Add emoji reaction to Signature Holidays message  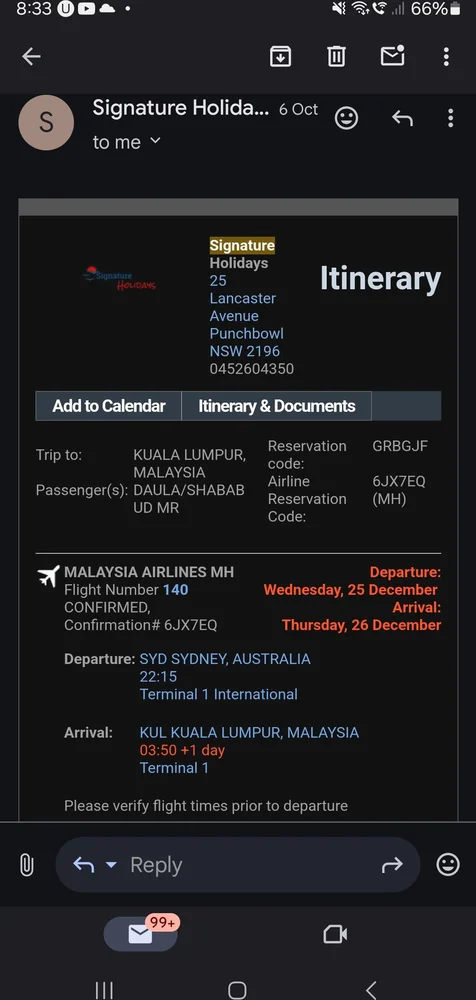[346, 118]
